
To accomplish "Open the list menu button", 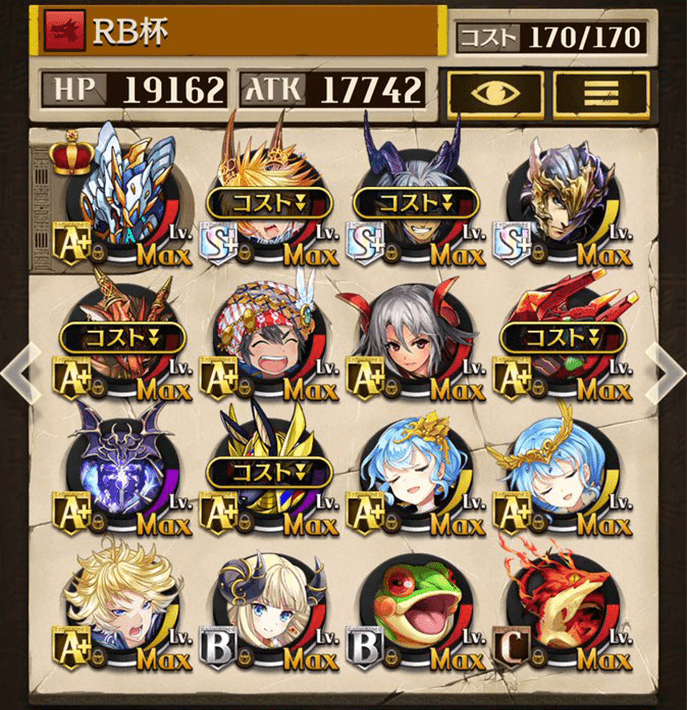I will pyautogui.click(x=601, y=92).
